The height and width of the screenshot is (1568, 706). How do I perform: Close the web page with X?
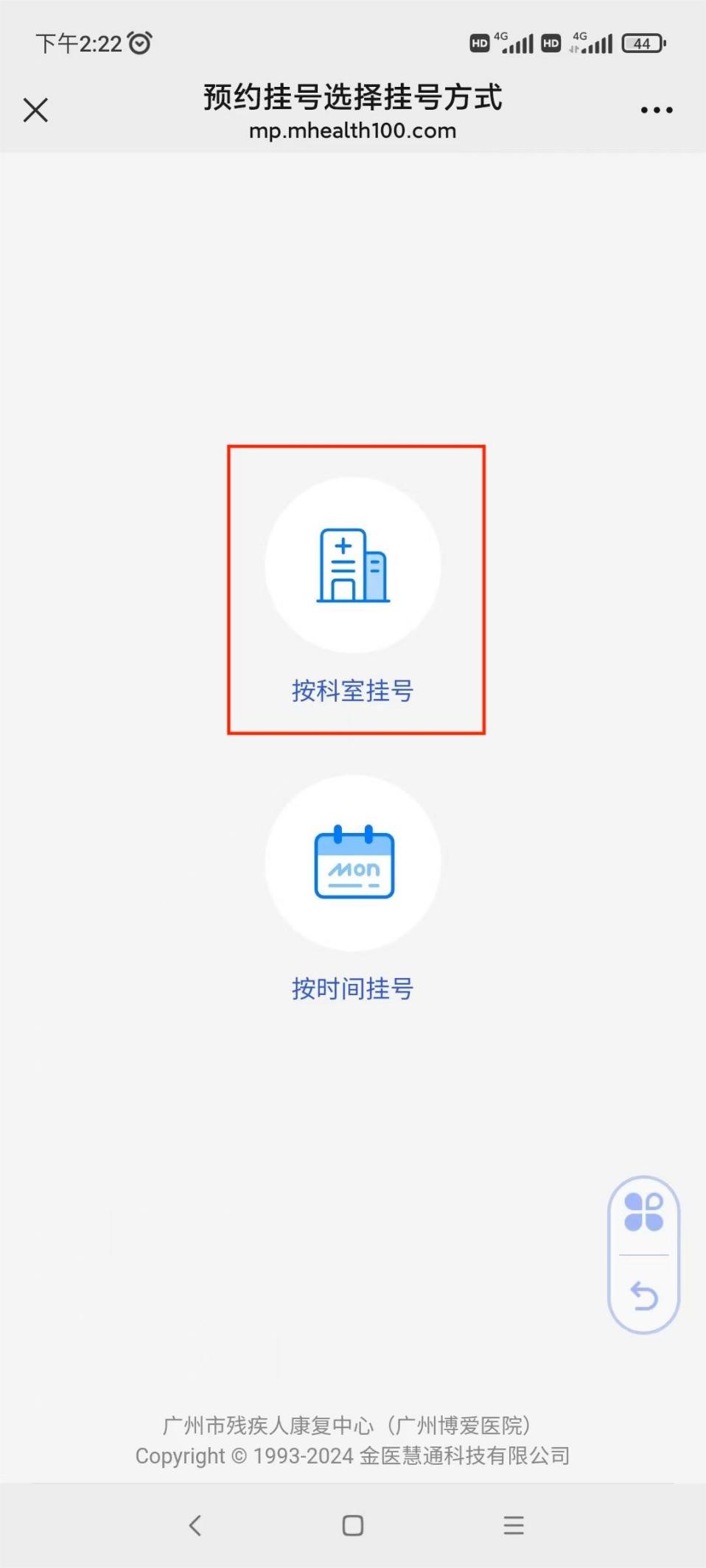(35, 110)
